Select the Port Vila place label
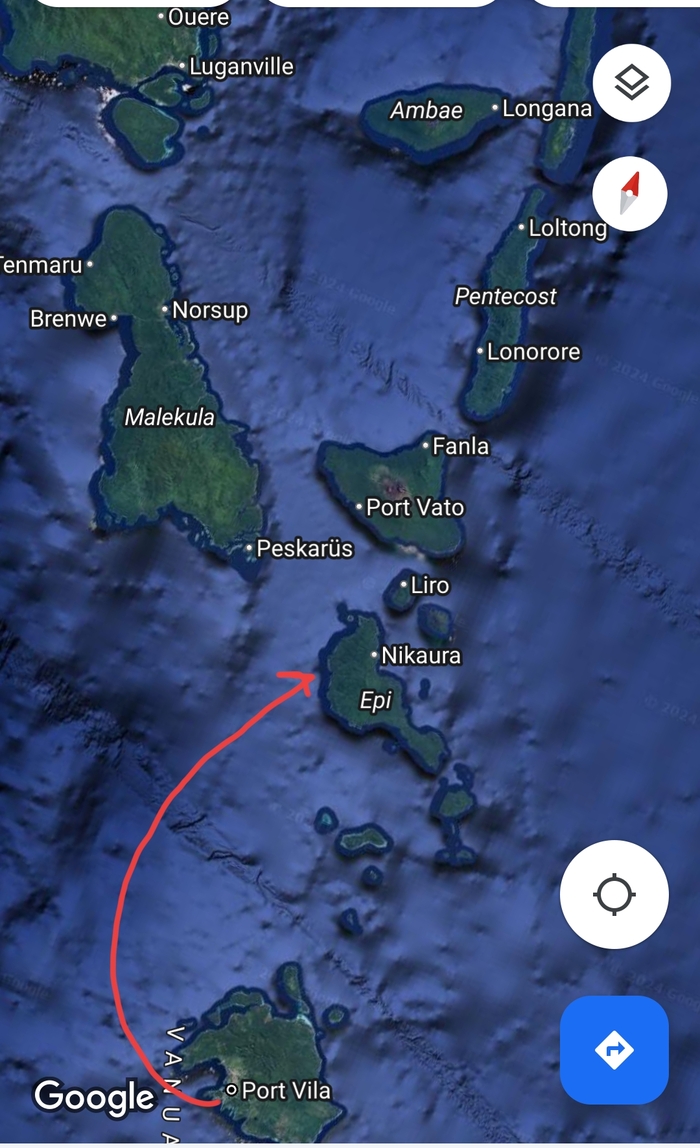Image resolution: width=700 pixels, height=1148 pixels. tap(285, 1091)
